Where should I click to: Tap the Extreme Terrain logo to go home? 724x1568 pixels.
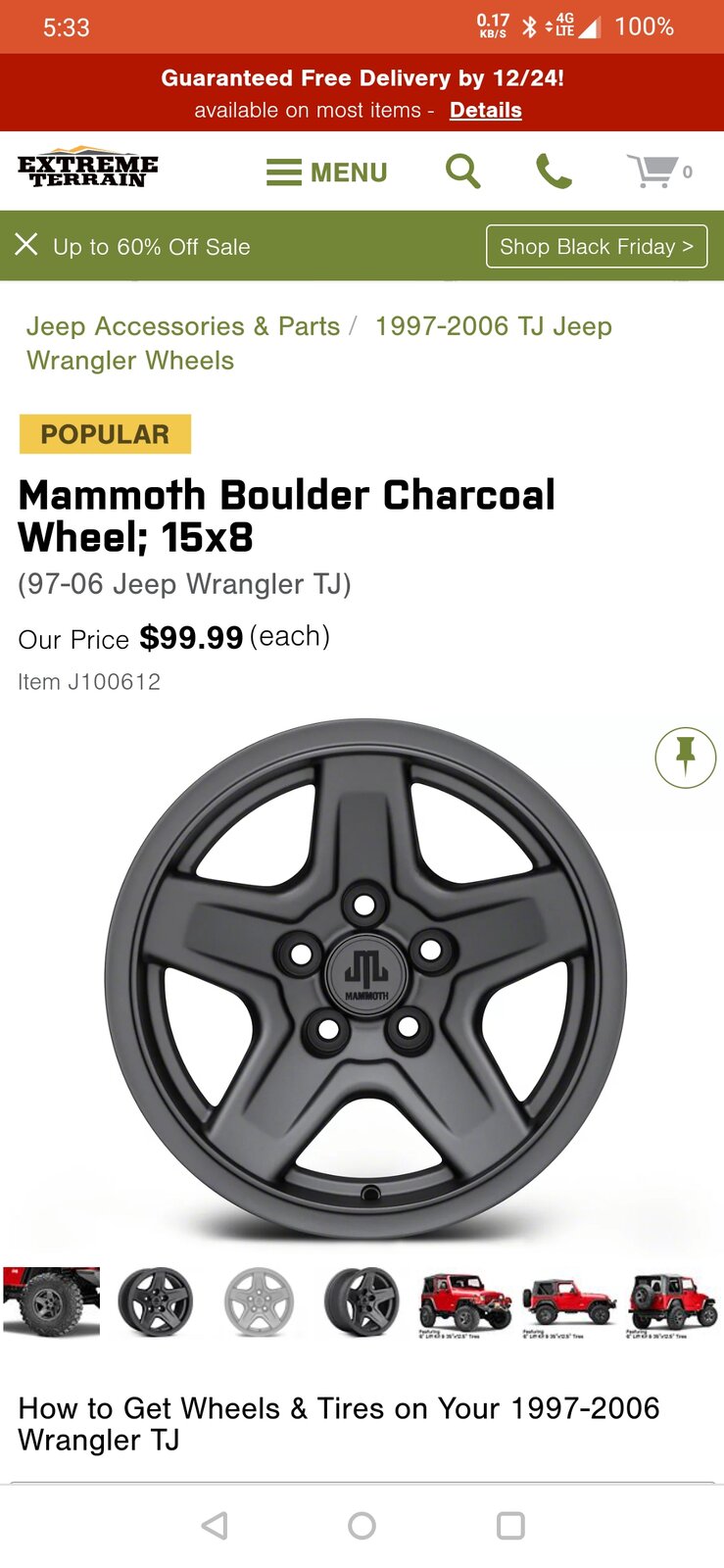[88, 170]
